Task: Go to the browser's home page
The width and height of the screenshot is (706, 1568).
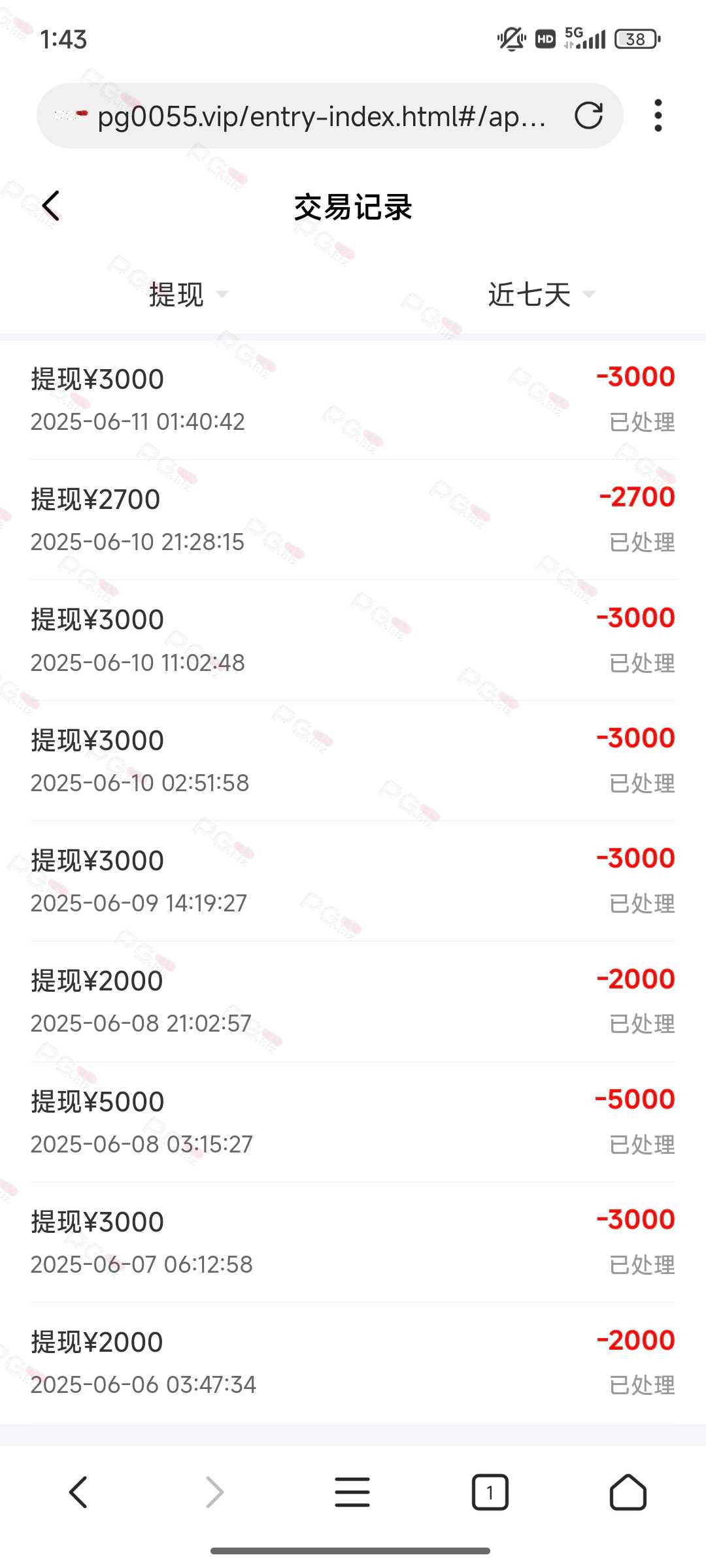Action: 628,1492
